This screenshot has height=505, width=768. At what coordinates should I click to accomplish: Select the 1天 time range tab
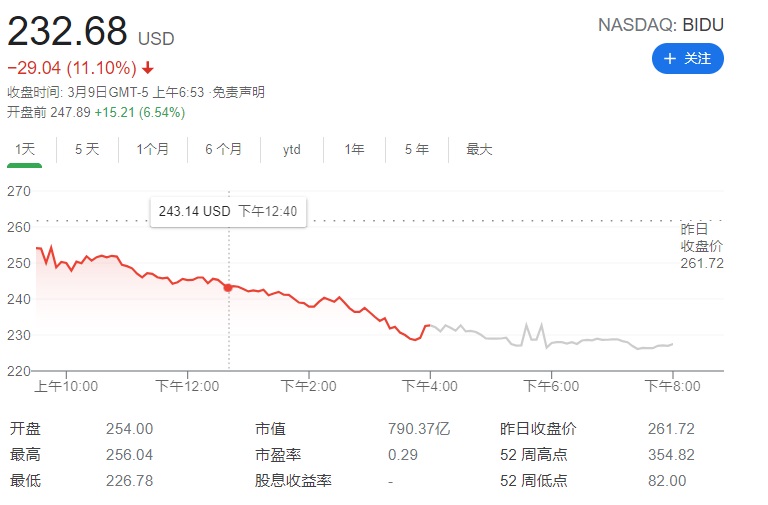pos(22,149)
